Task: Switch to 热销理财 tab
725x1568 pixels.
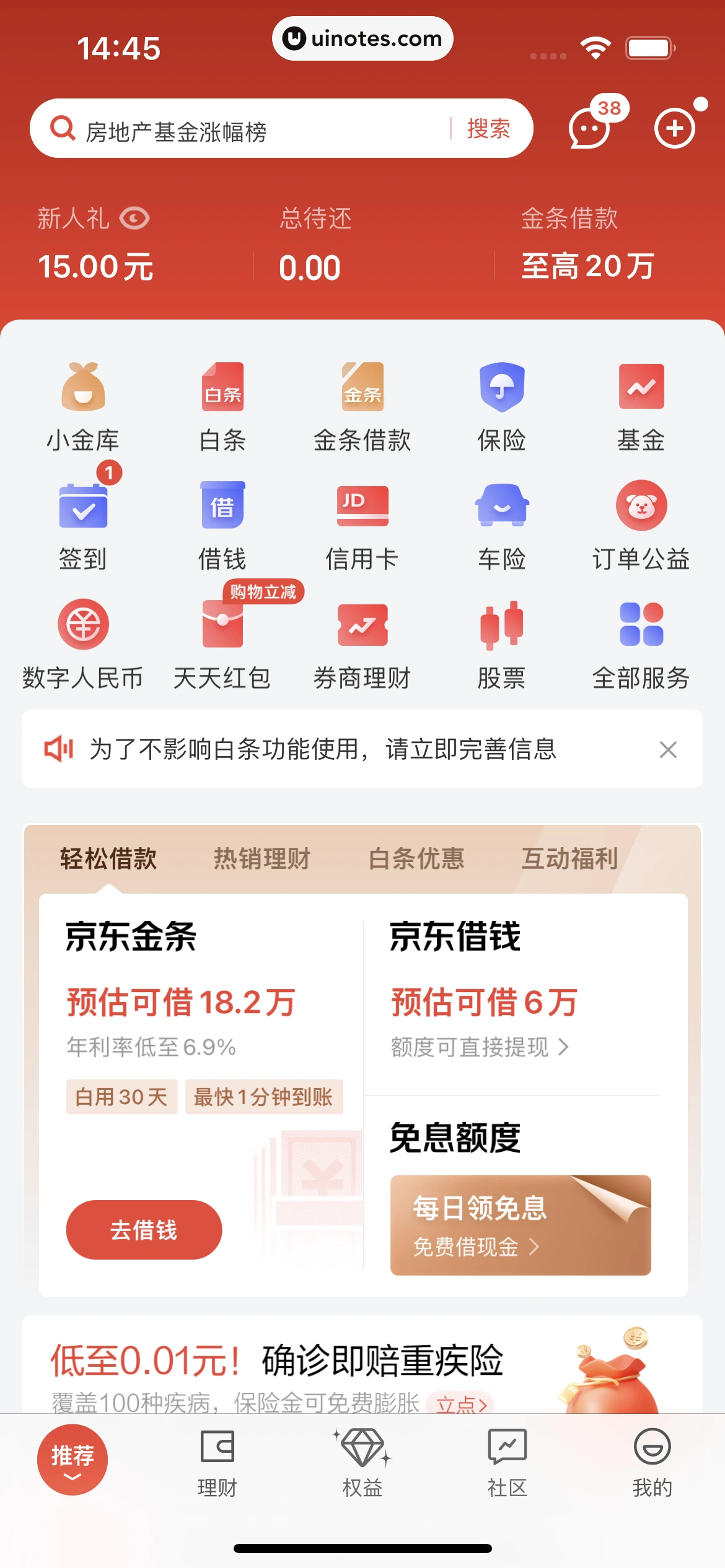Action: pos(261,859)
